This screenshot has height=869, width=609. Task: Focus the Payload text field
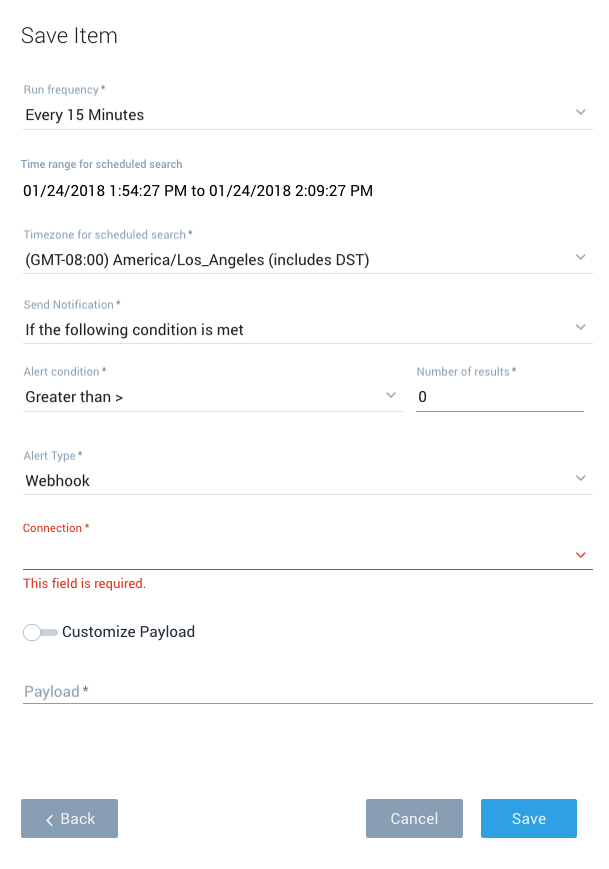pos(307,691)
